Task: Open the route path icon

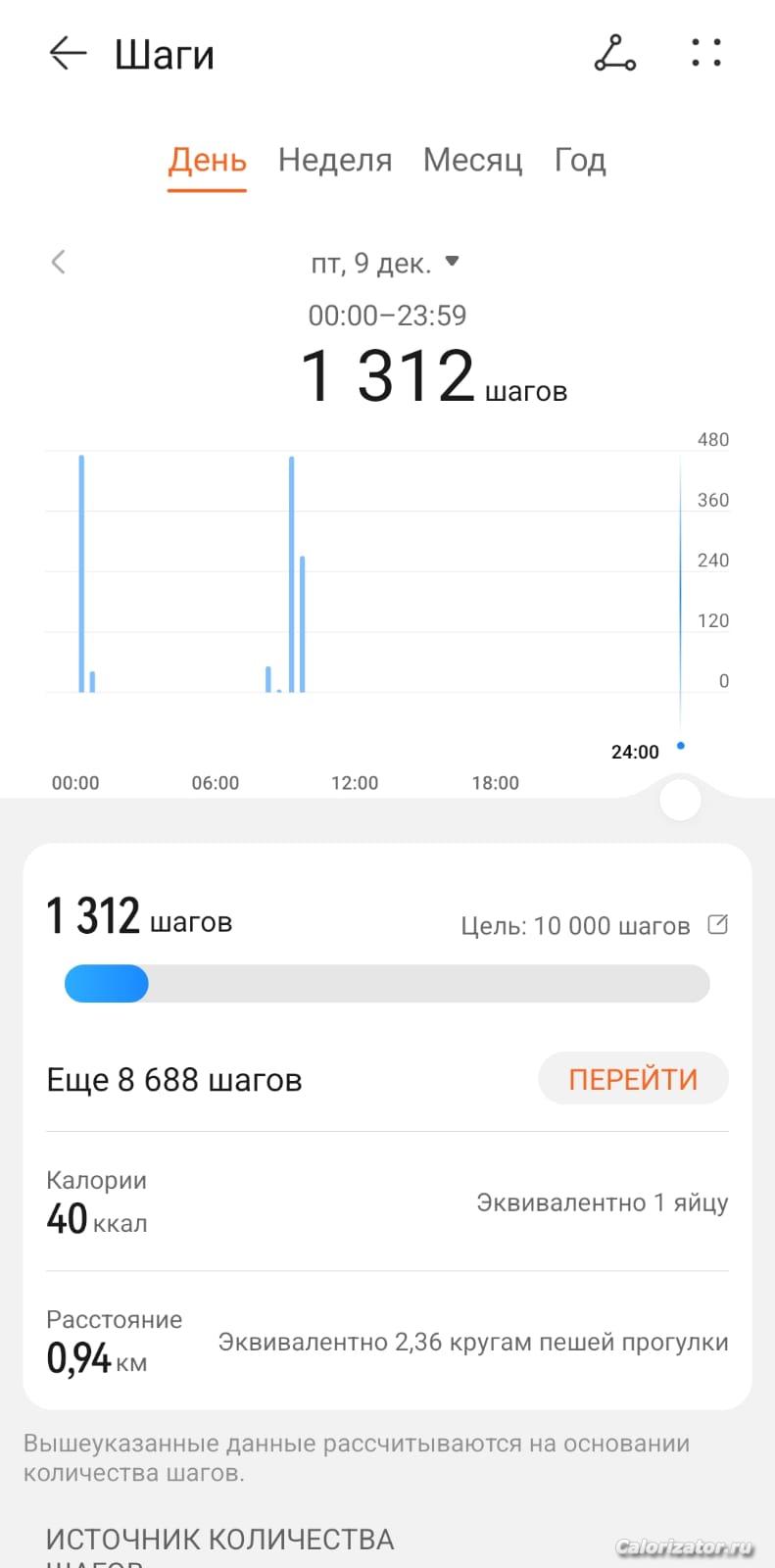Action: 614,53
